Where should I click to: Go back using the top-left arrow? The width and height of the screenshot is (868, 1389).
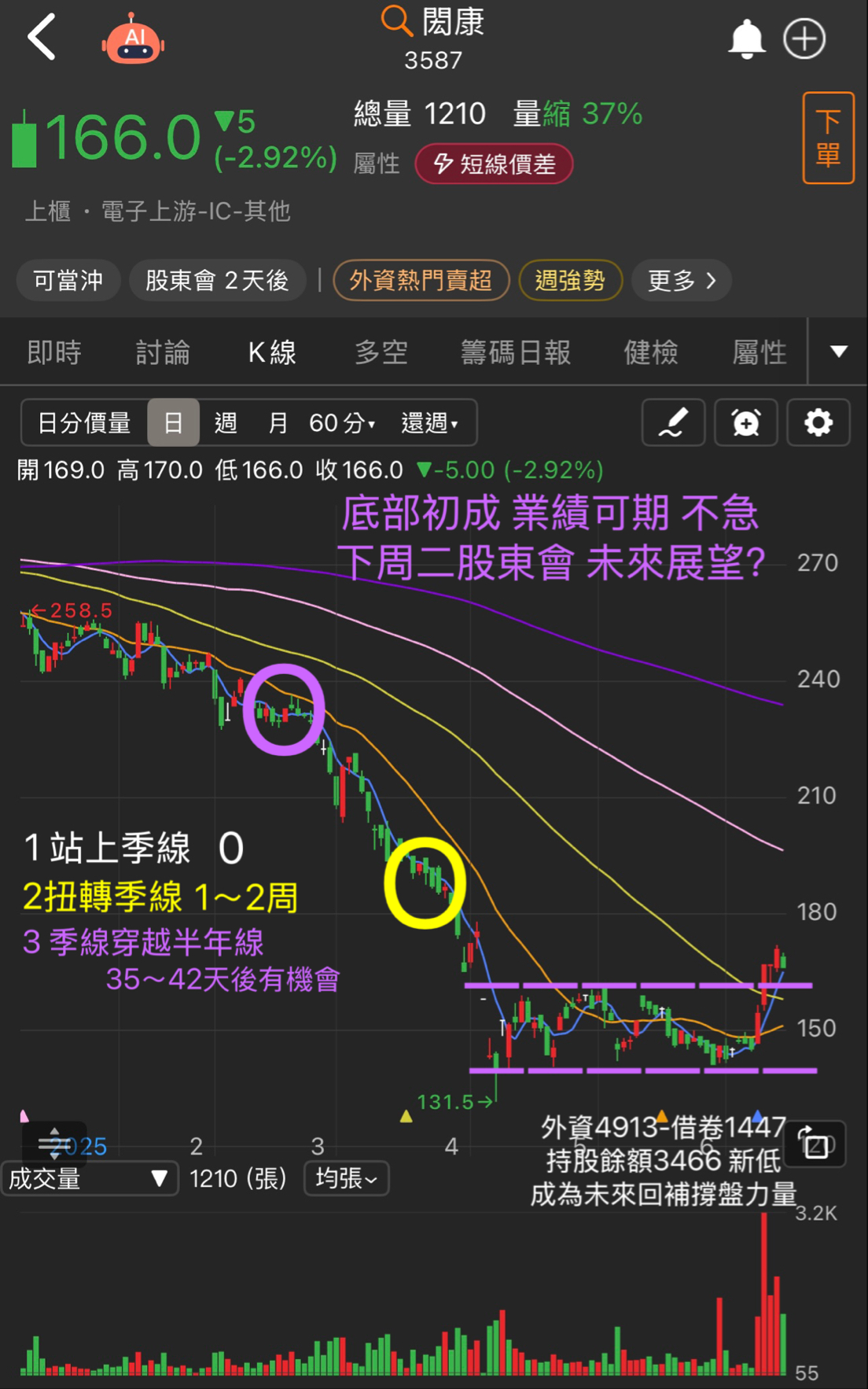(x=42, y=37)
